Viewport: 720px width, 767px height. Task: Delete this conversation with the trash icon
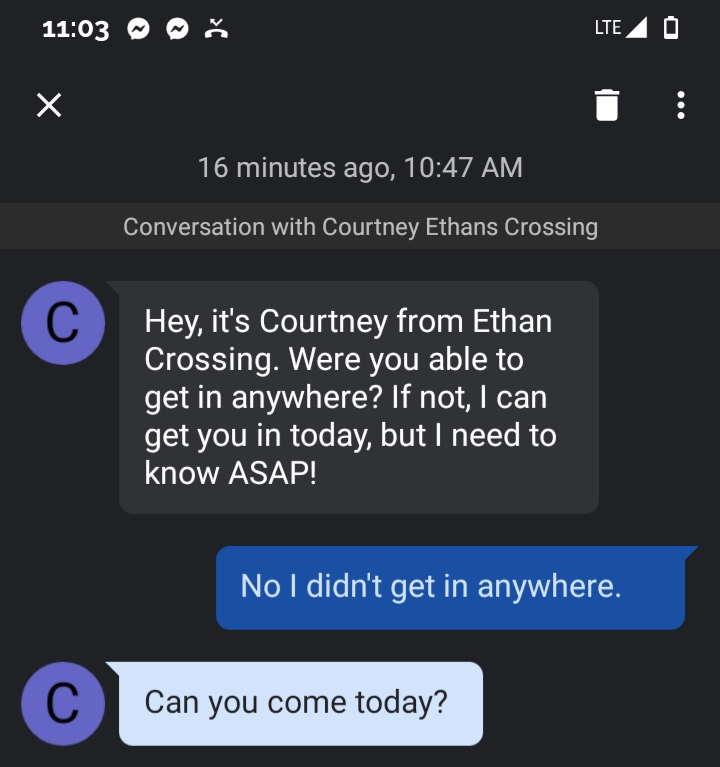(x=607, y=105)
